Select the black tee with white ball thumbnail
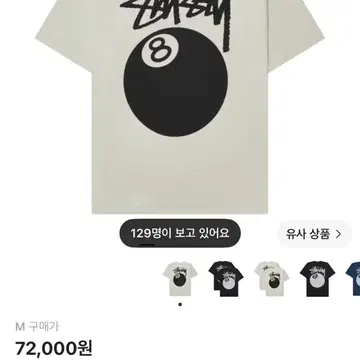Image resolution: width=360 pixels, height=360 pixels. [x=317, y=279]
